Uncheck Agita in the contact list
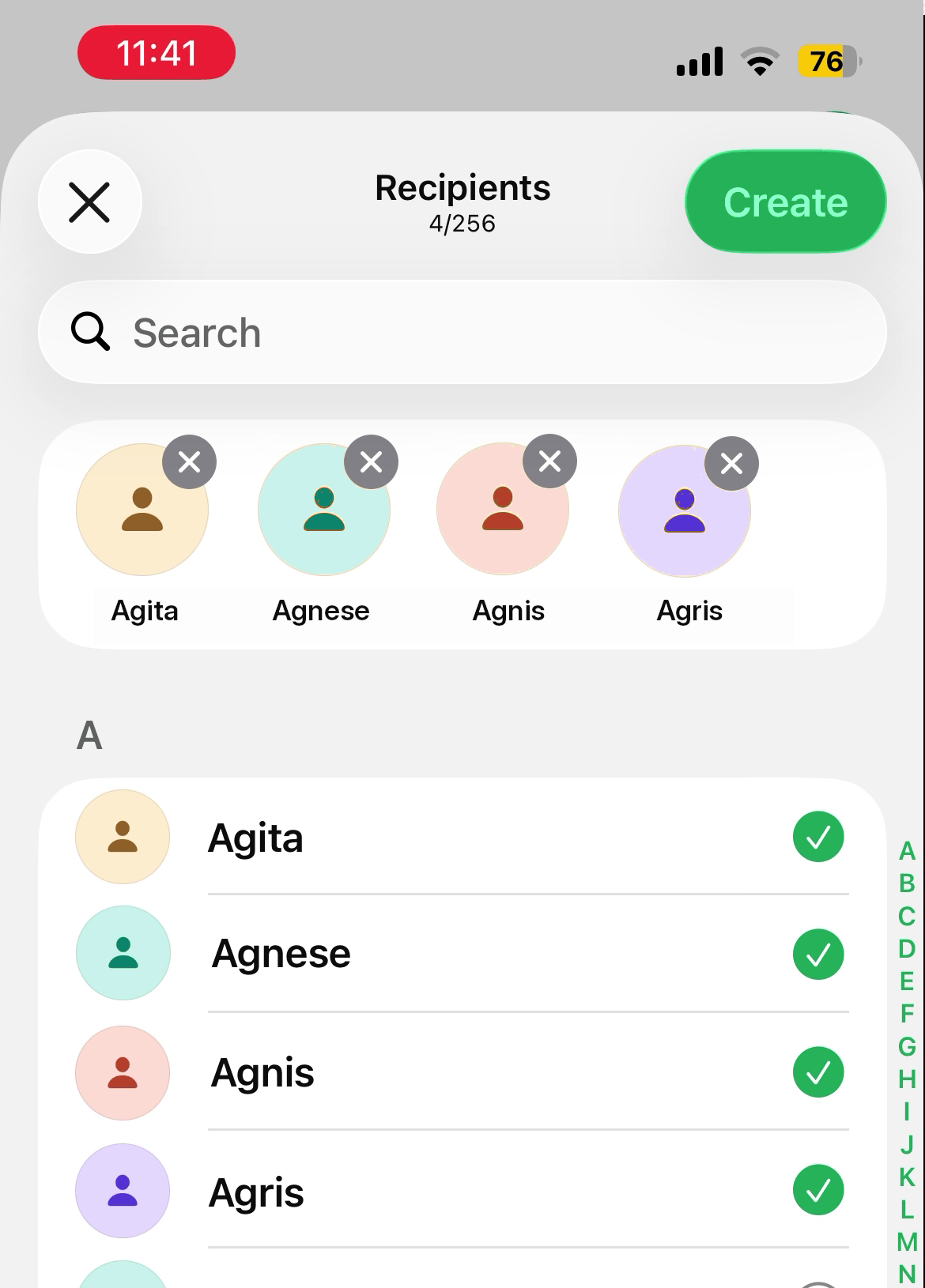Screen dimensions: 925x1288 818,837
